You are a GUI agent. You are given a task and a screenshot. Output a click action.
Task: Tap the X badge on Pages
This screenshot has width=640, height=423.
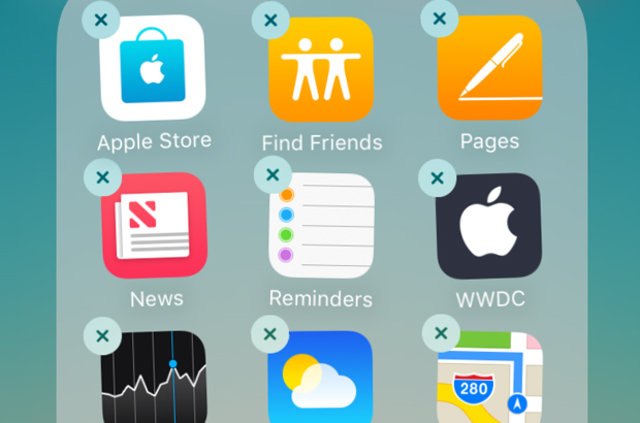click(439, 17)
